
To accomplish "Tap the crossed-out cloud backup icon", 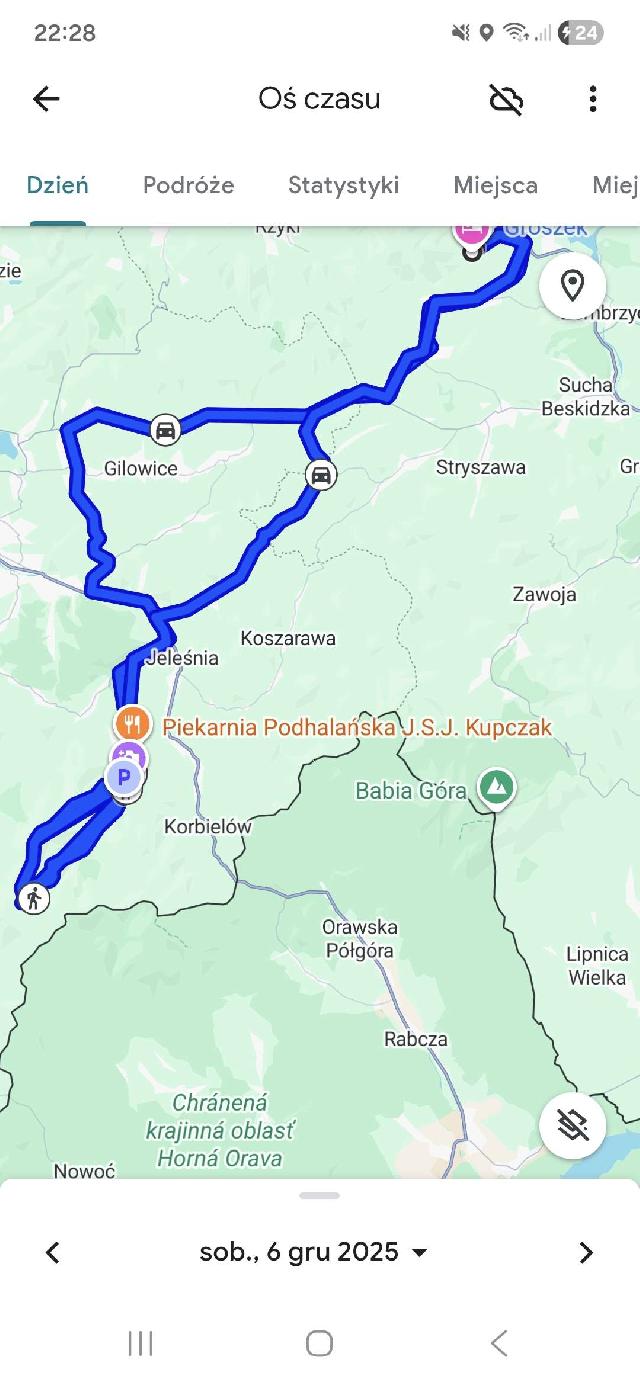I will pos(506,98).
